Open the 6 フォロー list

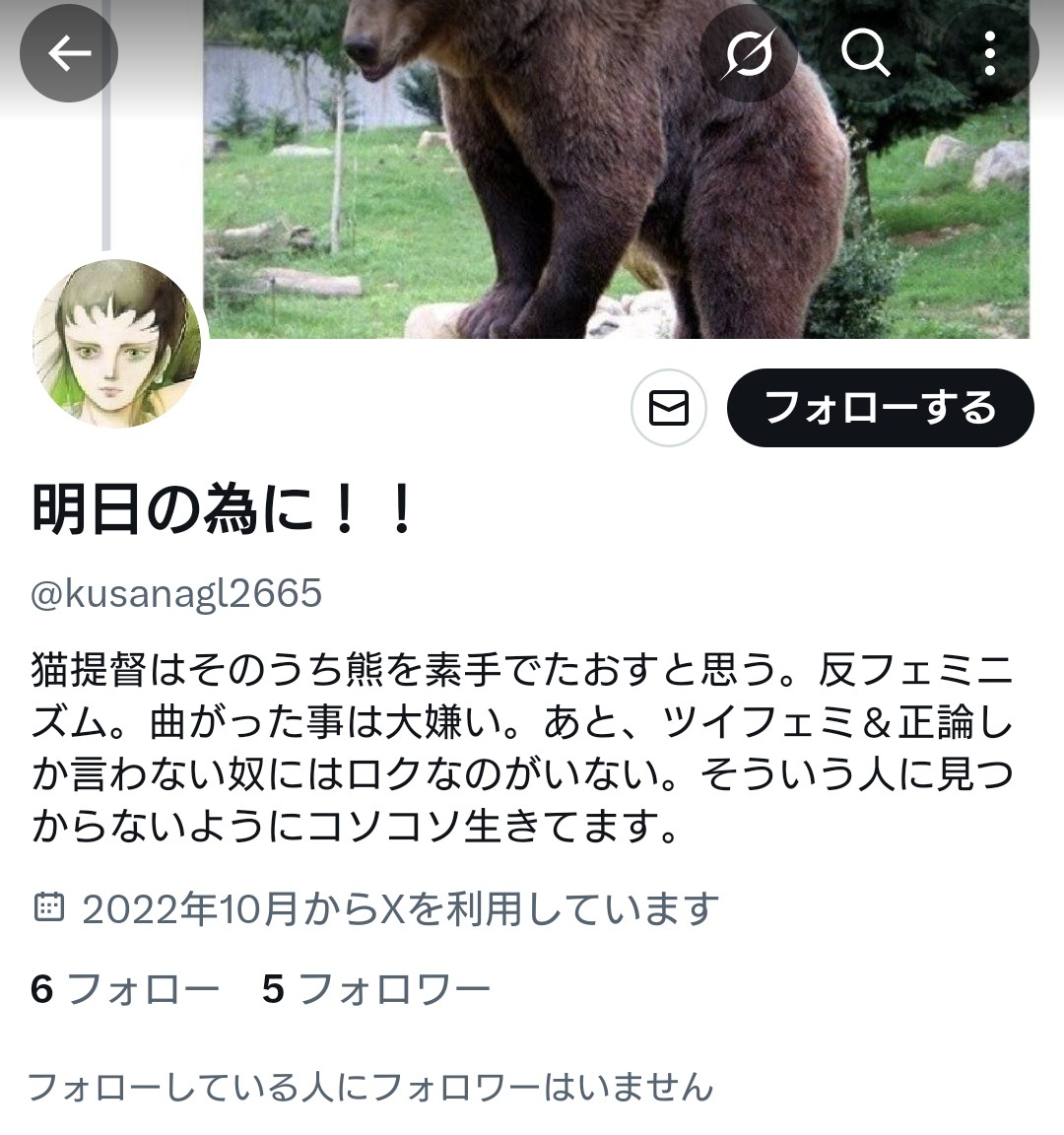(125, 988)
